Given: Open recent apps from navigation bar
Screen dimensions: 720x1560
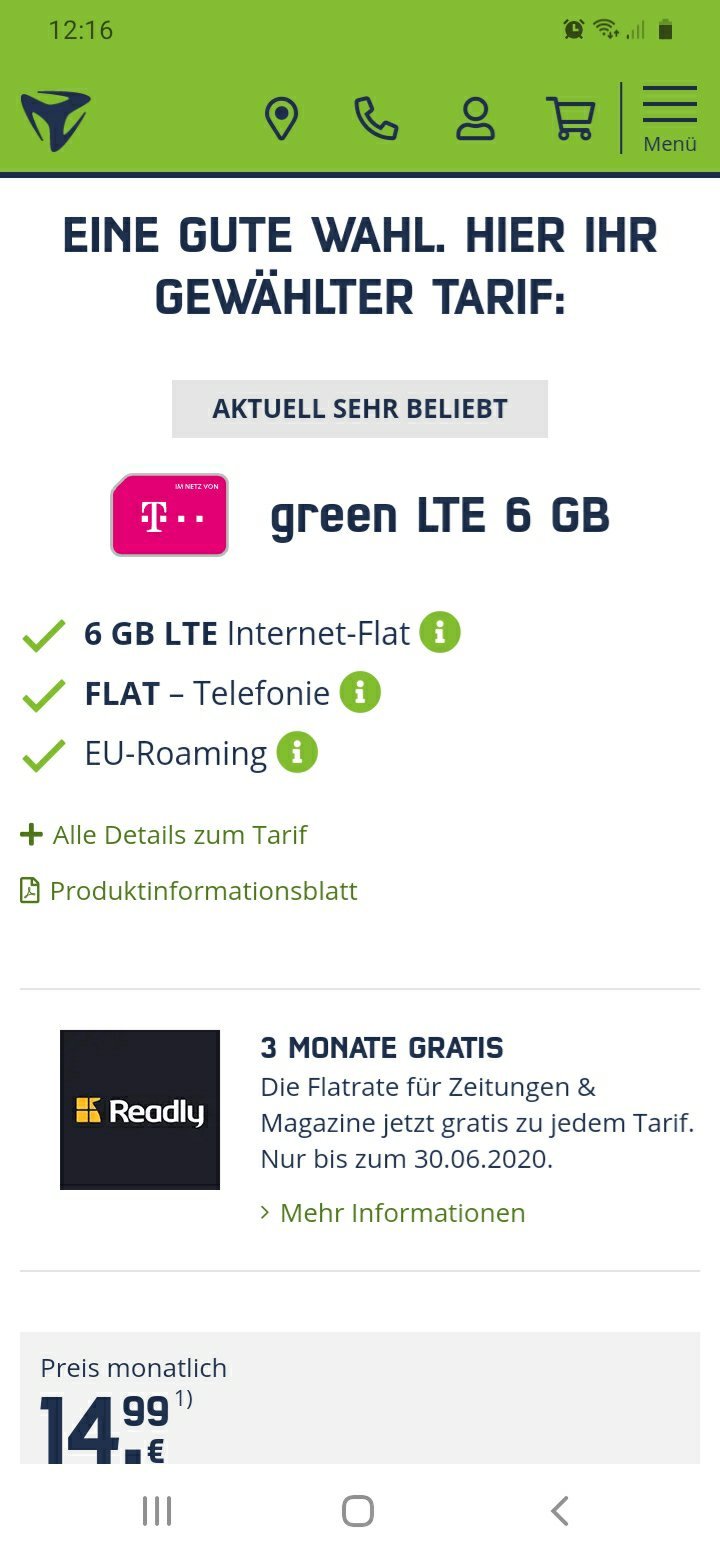Looking at the screenshot, I should [x=157, y=1511].
